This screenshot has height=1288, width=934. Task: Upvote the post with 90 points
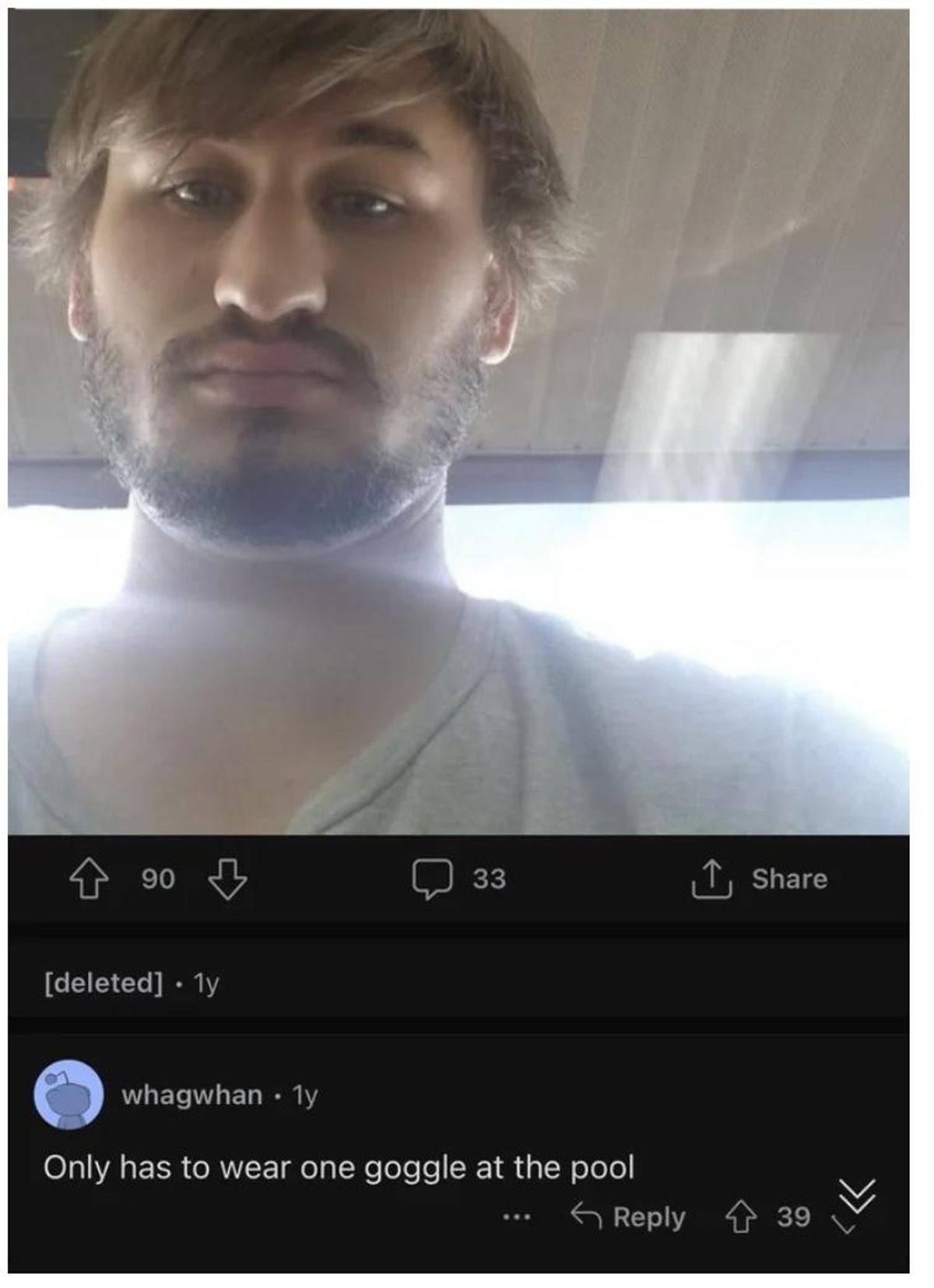pos(90,879)
